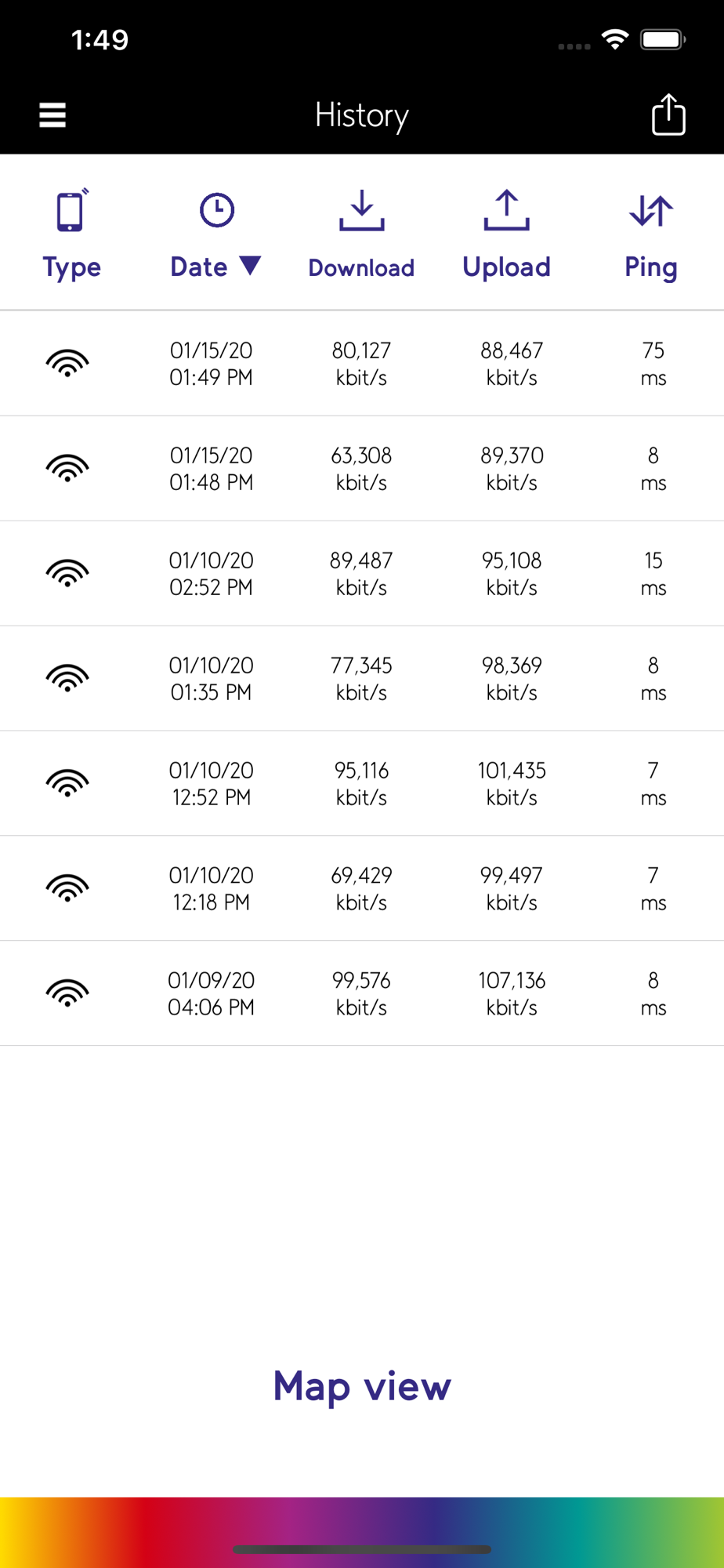Sort results by Type

tap(71, 234)
